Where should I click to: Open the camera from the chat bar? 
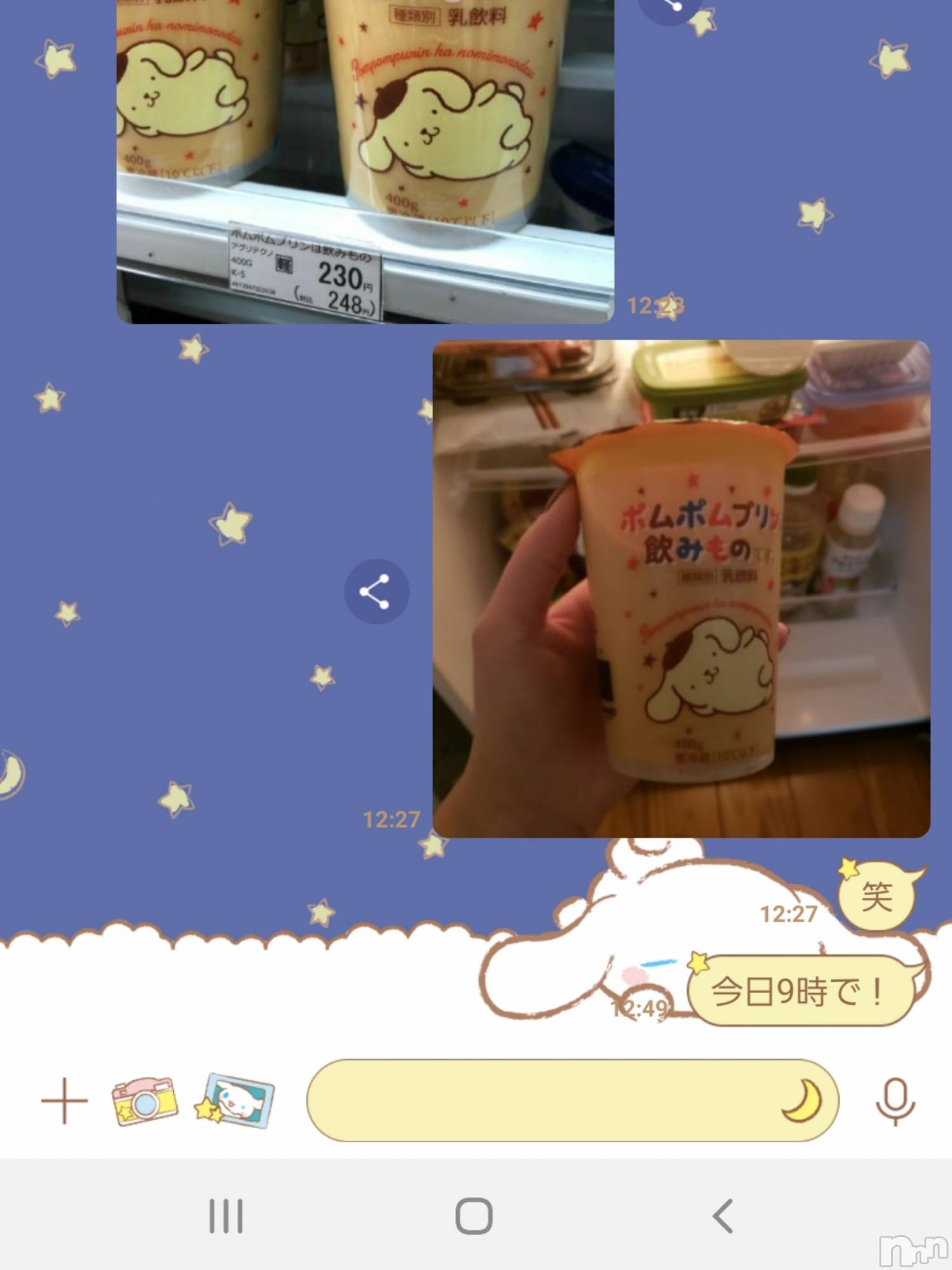coord(145,1100)
